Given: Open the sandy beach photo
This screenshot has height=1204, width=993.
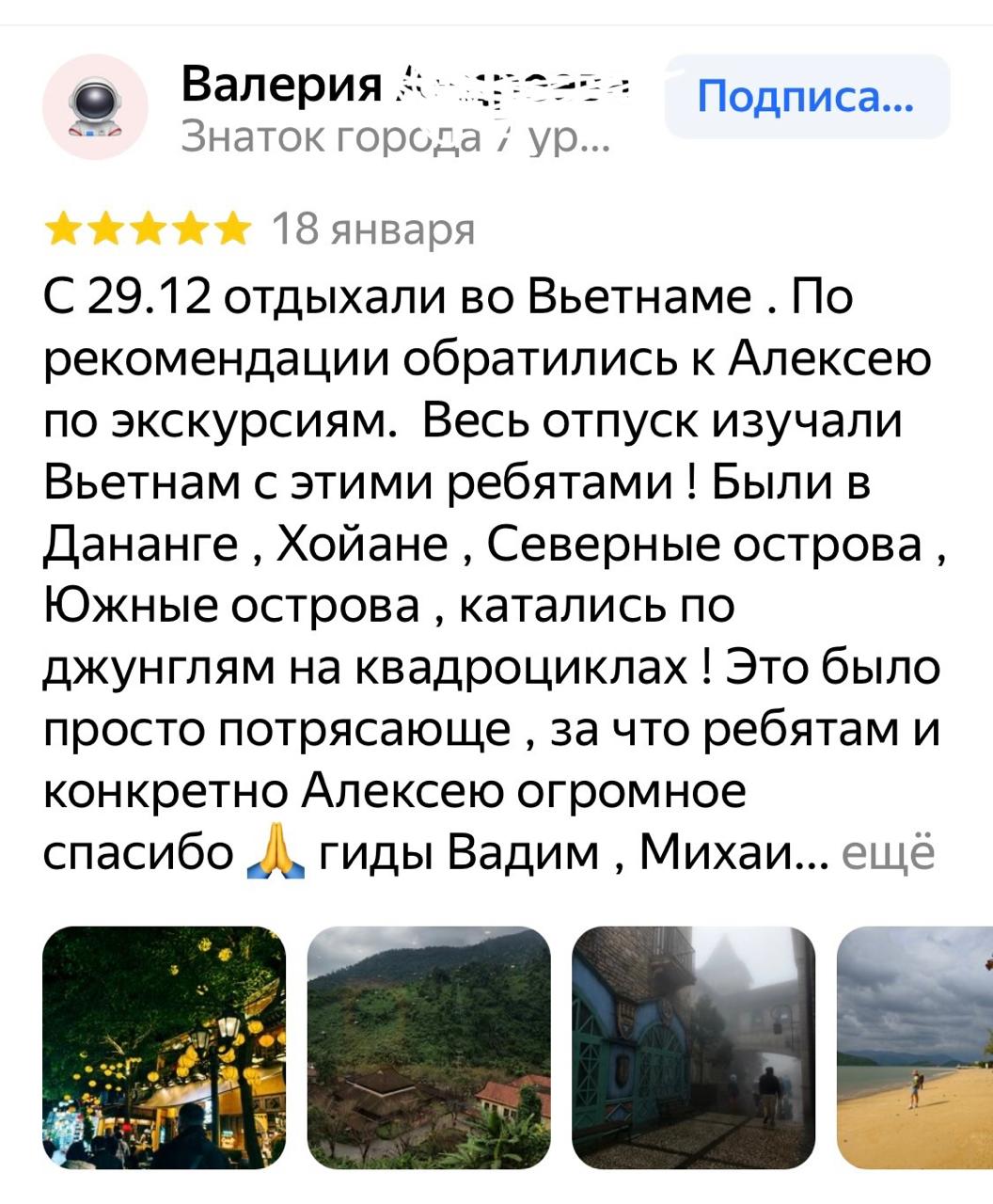Looking at the screenshot, I should coord(914,1047).
